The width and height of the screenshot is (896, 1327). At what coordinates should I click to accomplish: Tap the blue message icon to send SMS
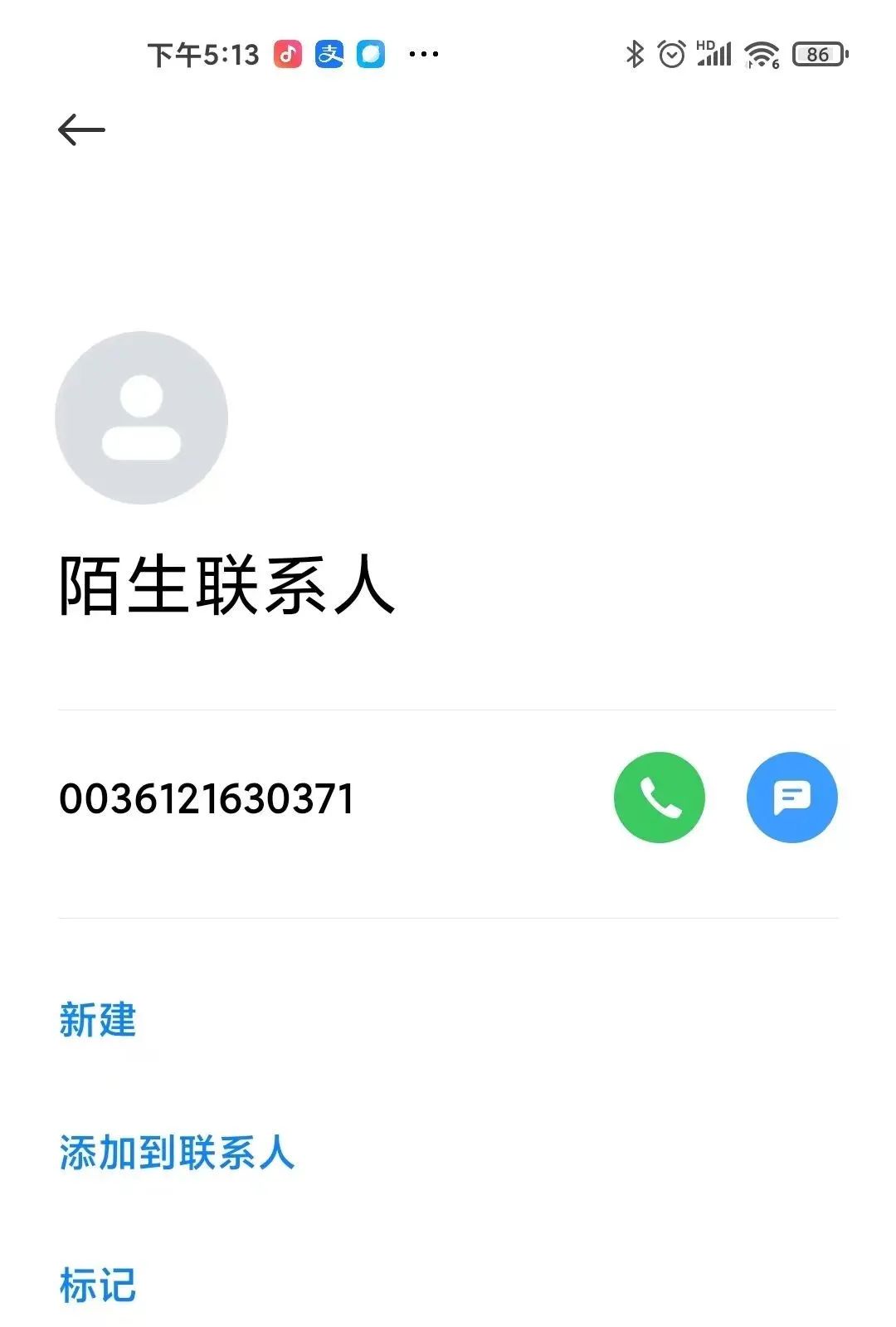click(x=791, y=797)
